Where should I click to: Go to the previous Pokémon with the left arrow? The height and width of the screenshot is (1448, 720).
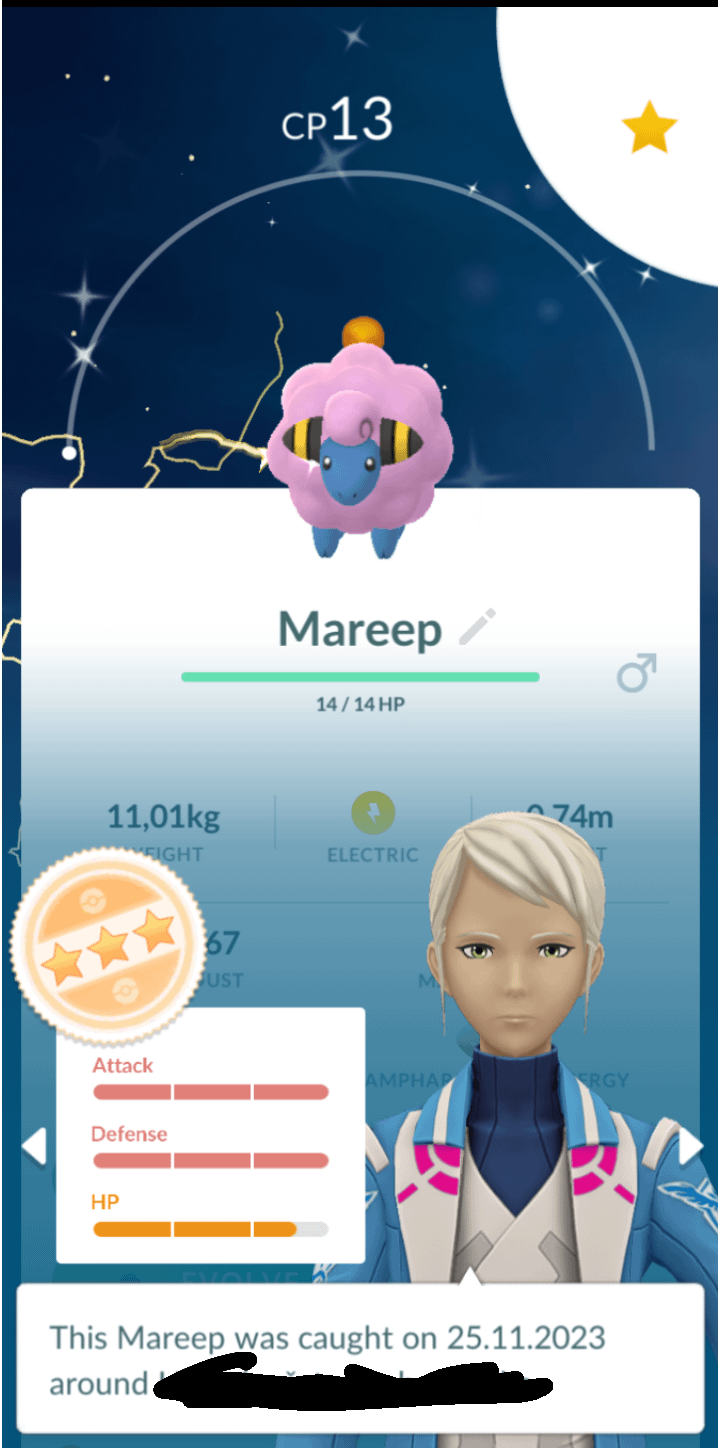pyautogui.click(x=34, y=1146)
